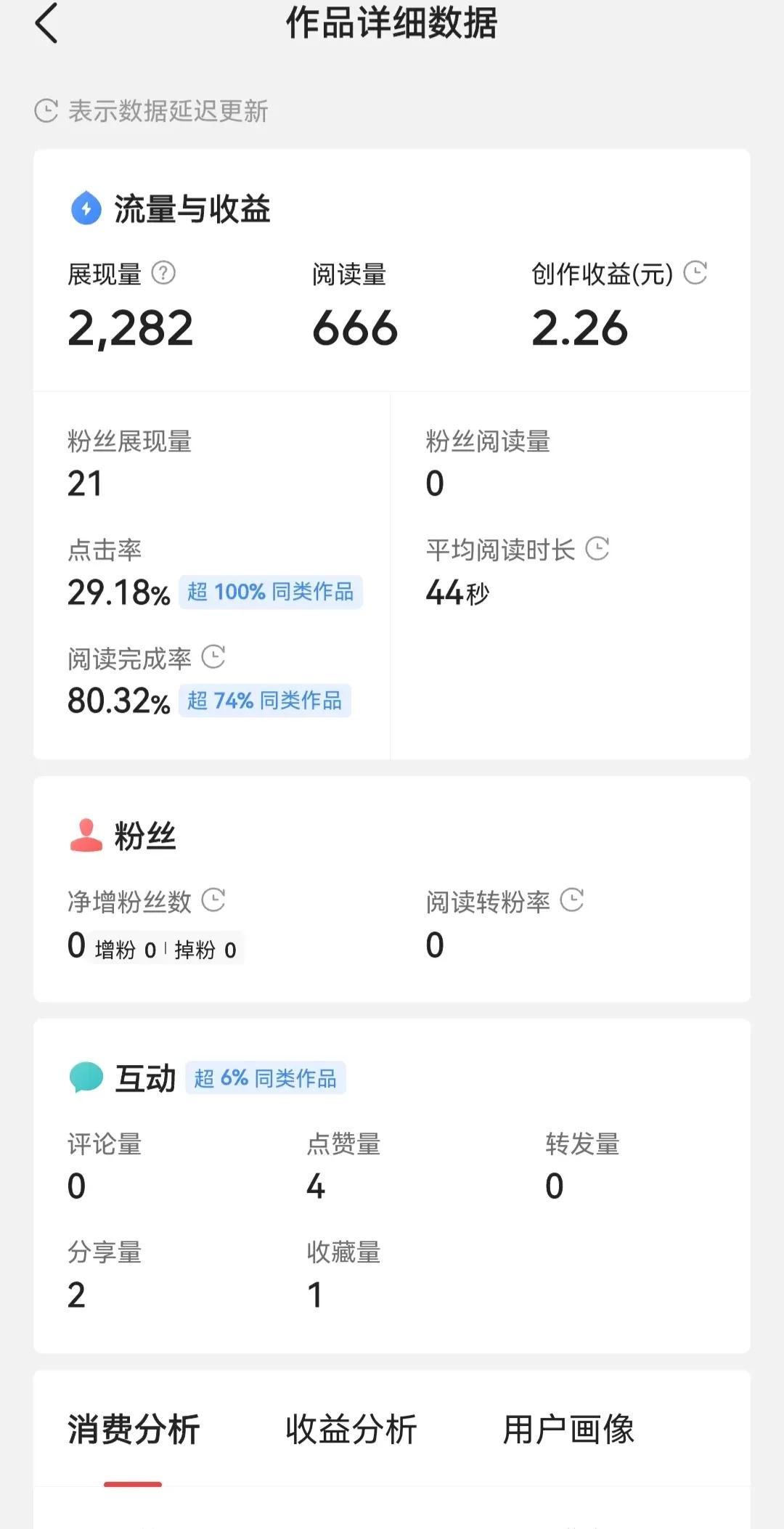Screen dimensions: 784x1529
Task: Switch to the 收益分析 tab
Action: pos(351,1427)
